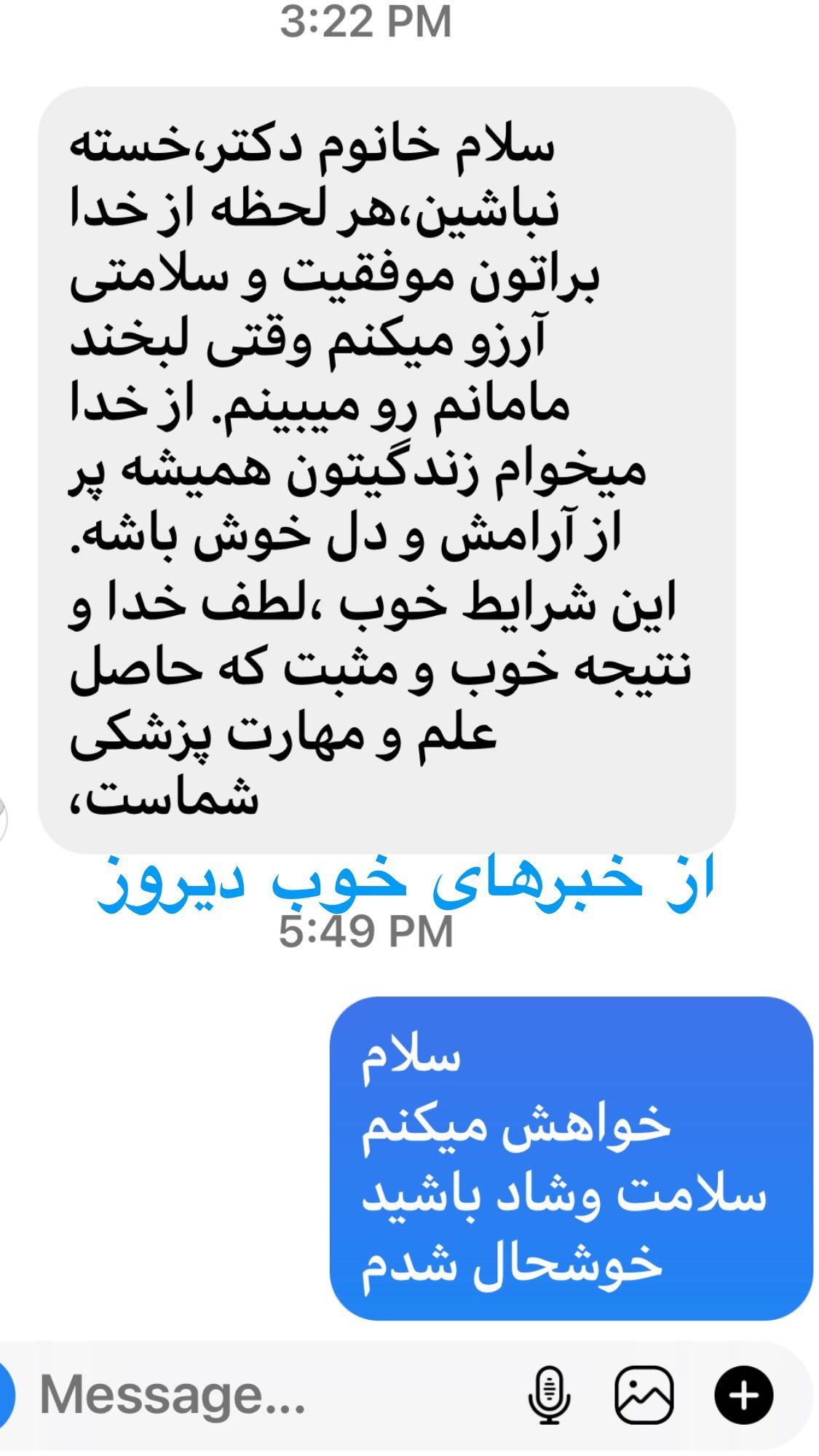Record a voice message with the microphone
819x1456 pixels.
[549, 1395]
